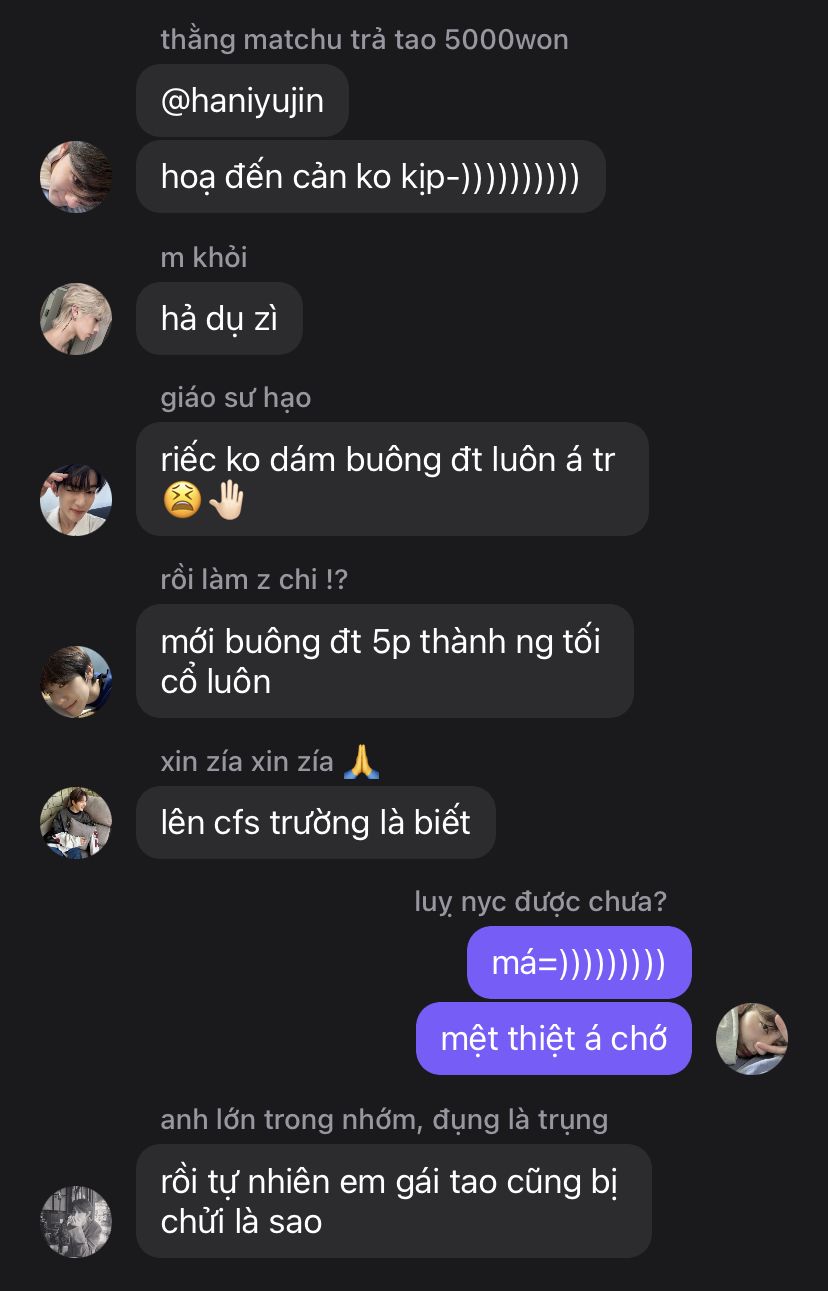
Task: Open the @haniyujin mention
Action: point(242,101)
